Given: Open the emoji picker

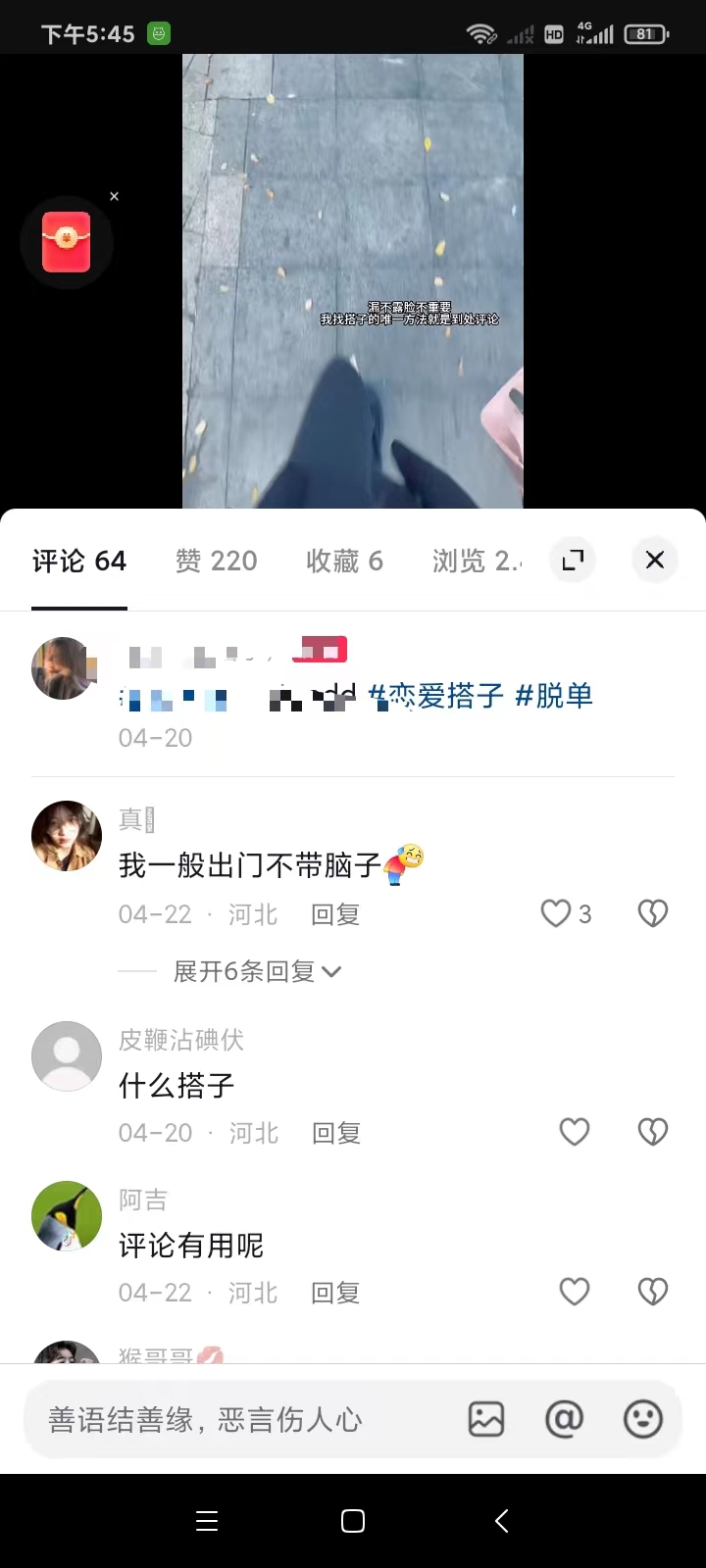Looking at the screenshot, I should [643, 1419].
